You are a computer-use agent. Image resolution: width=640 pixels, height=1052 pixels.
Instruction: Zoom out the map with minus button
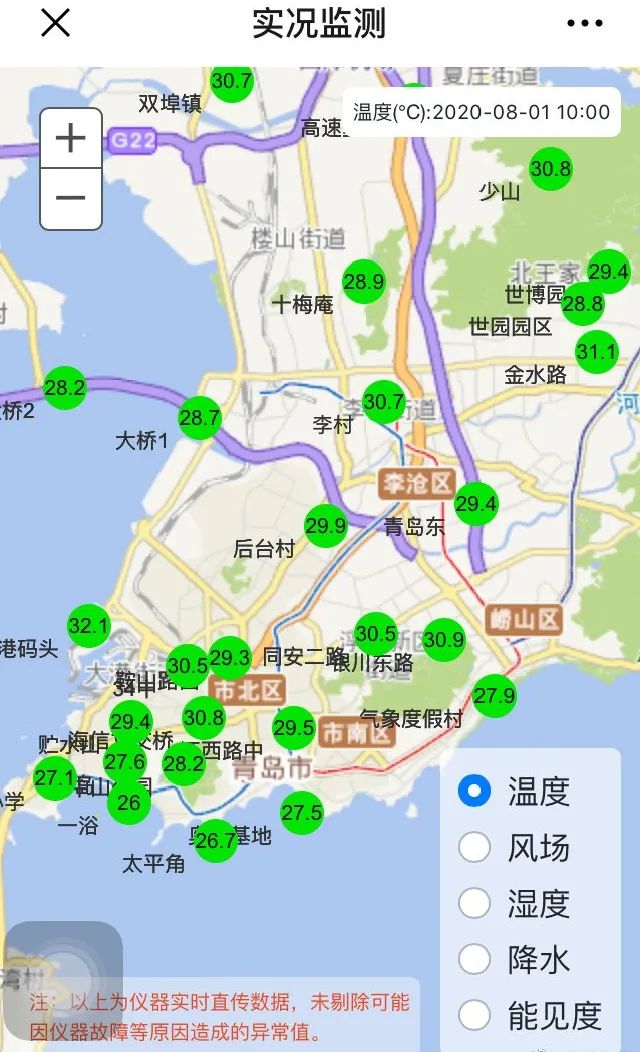point(70,198)
